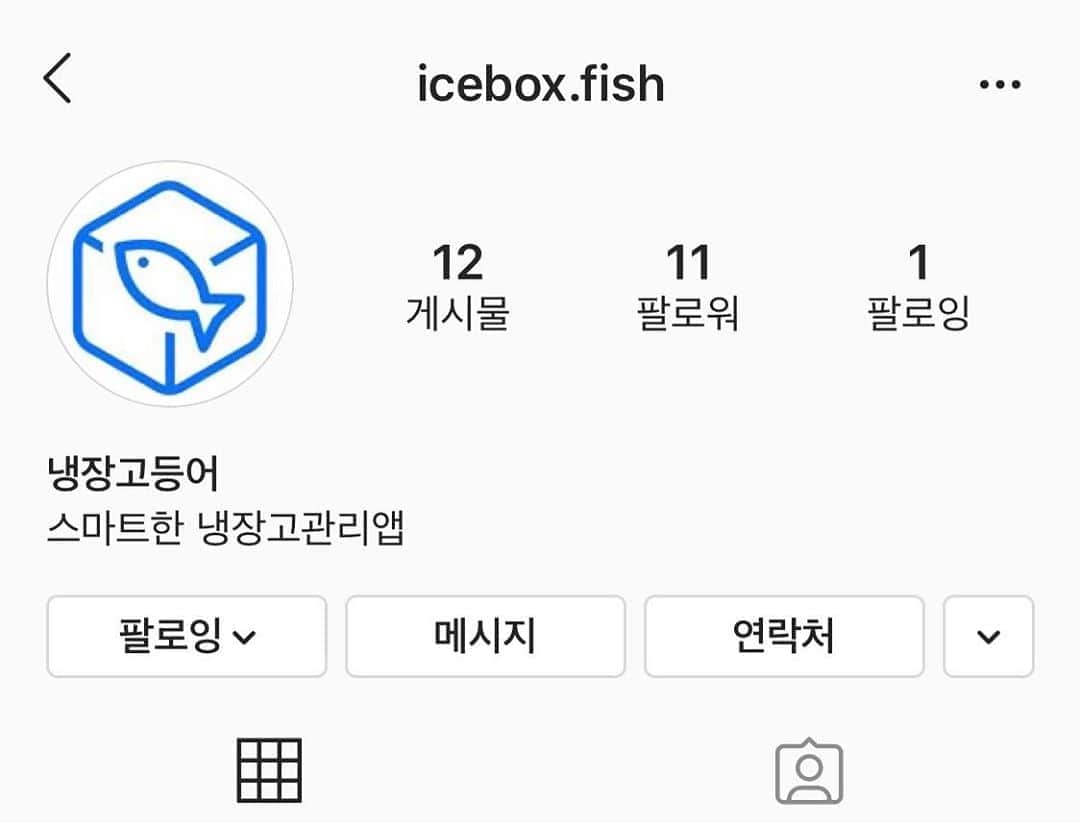Send a message via 메시지 button
The height and width of the screenshot is (823, 1080).
pyautogui.click(x=485, y=636)
